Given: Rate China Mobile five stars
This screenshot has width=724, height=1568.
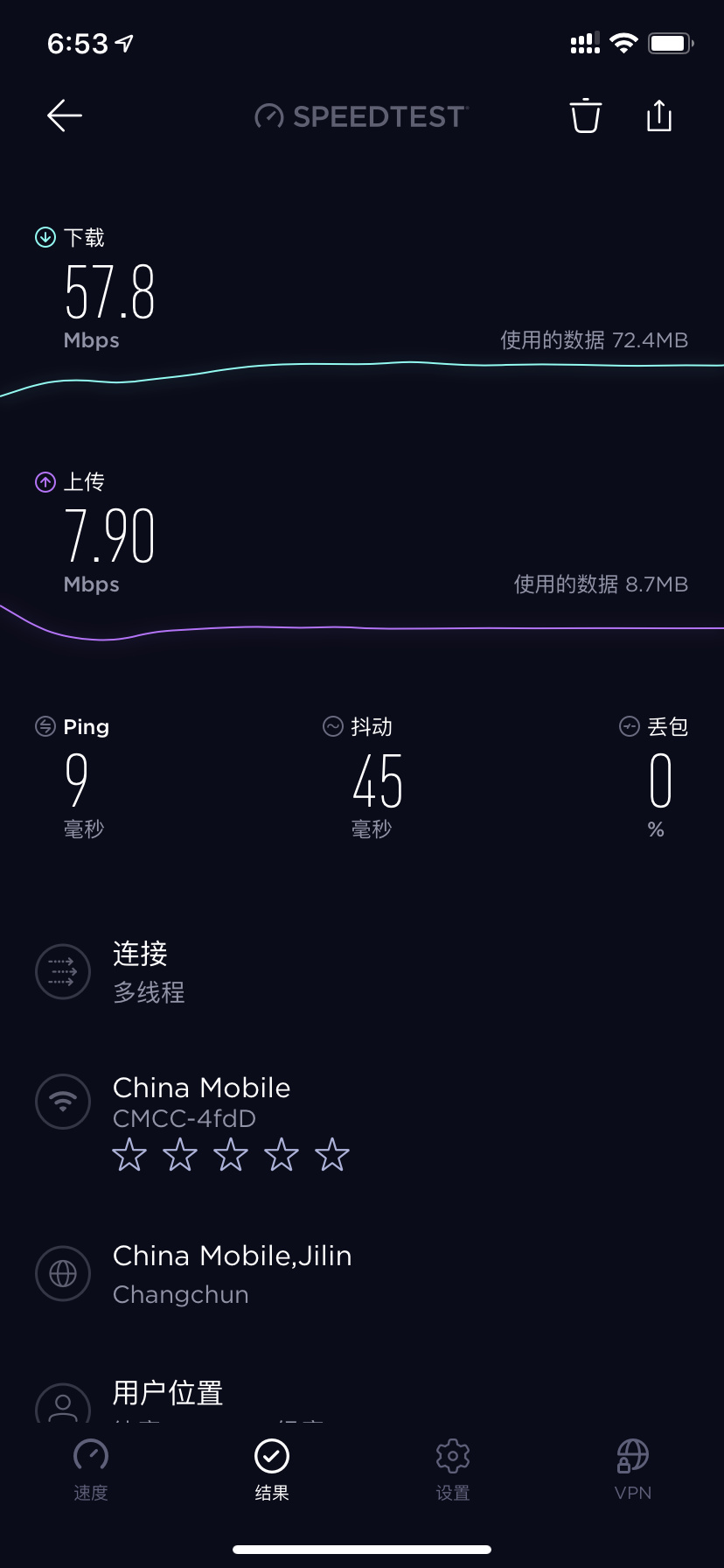Looking at the screenshot, I should (332, 1155).
